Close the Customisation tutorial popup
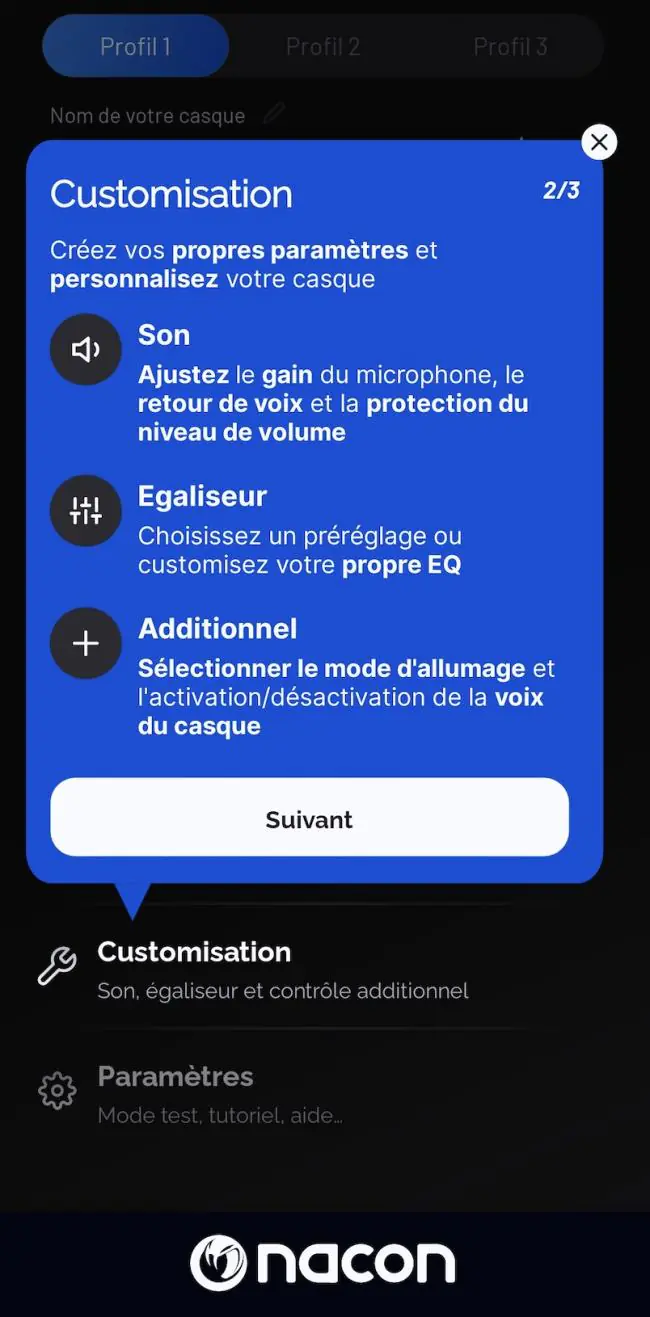Viewport: 650px width, 1317px height. 599,142
